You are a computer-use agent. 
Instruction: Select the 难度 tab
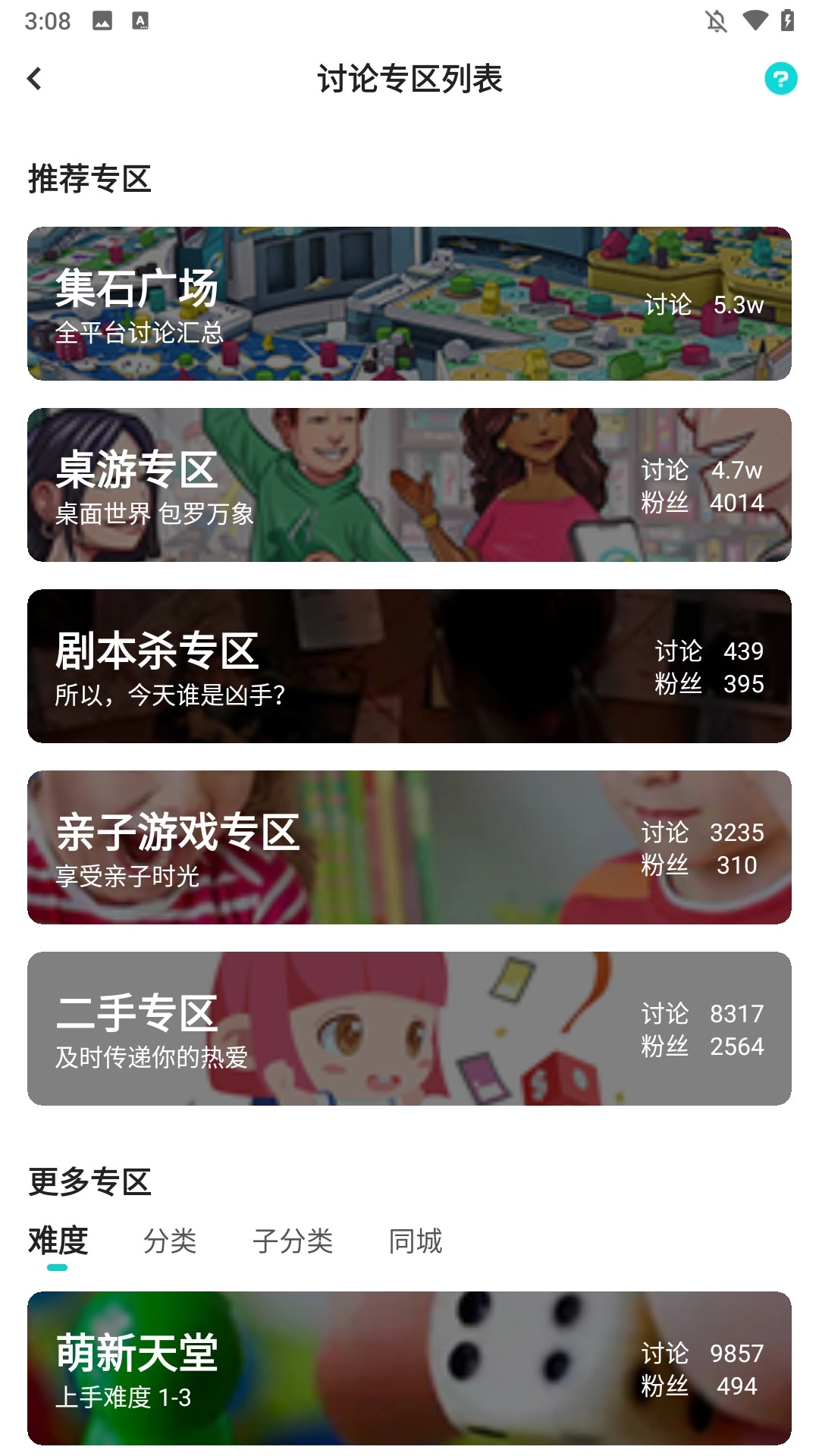pos(58,1241)
